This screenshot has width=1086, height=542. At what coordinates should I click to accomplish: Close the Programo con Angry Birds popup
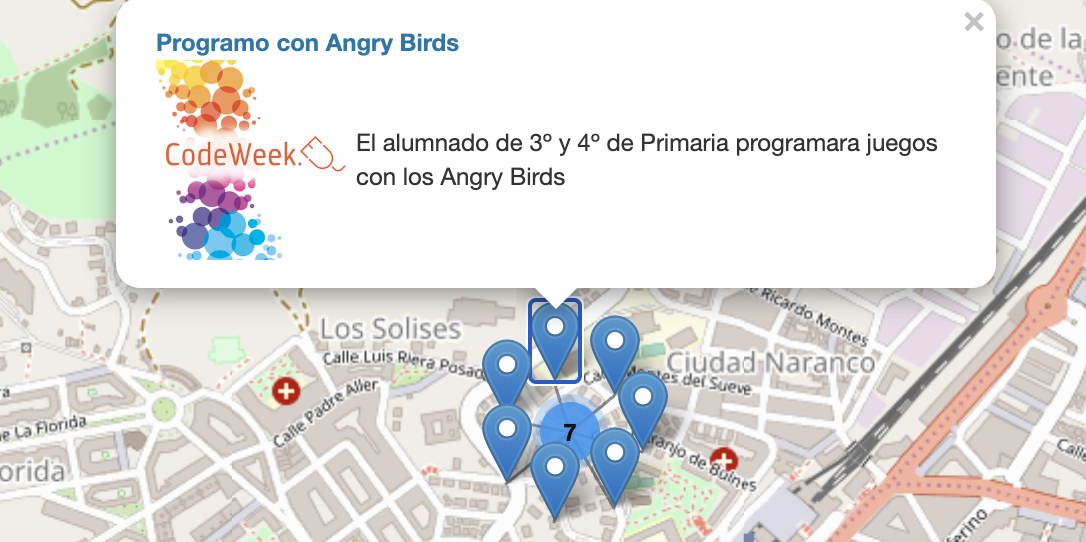973,22
